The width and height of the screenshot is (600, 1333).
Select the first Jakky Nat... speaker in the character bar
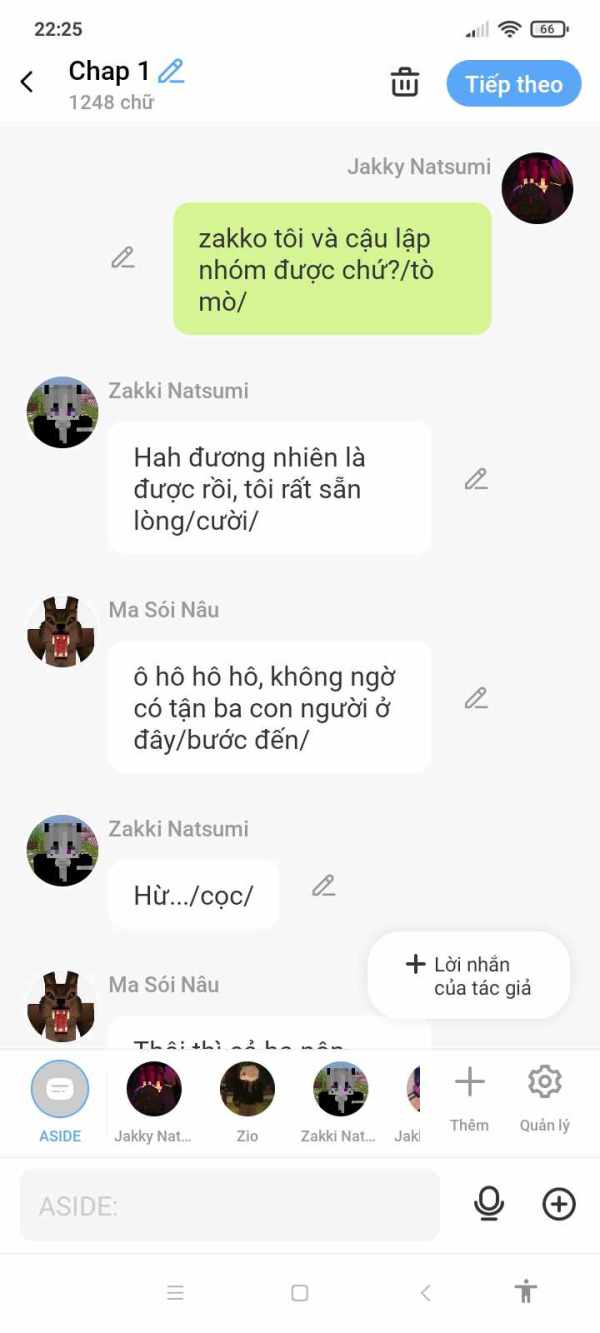(x=153, y=1102)
